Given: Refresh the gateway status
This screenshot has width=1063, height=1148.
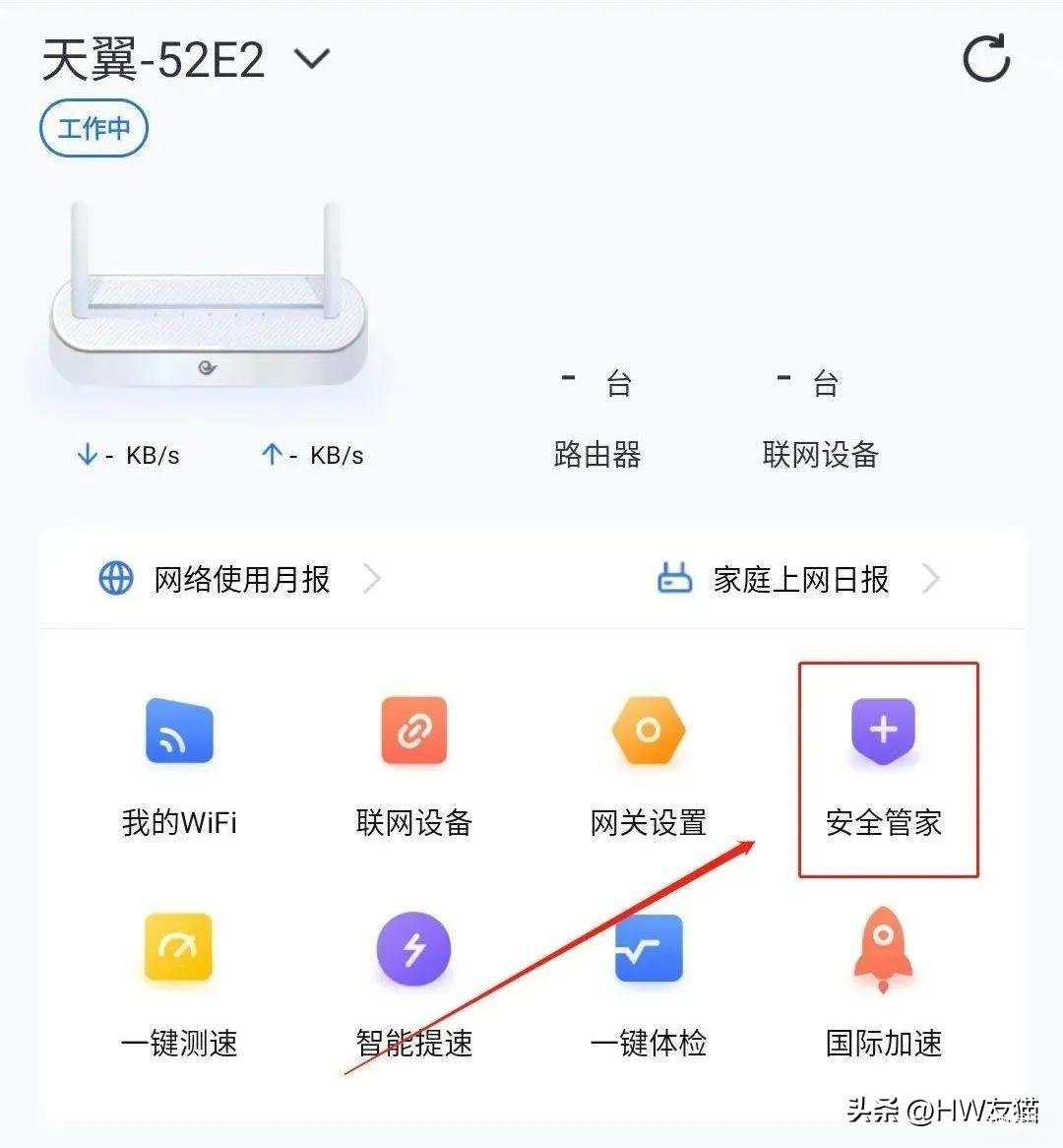Looking at the screenshot, I should [x=985, y=58].
